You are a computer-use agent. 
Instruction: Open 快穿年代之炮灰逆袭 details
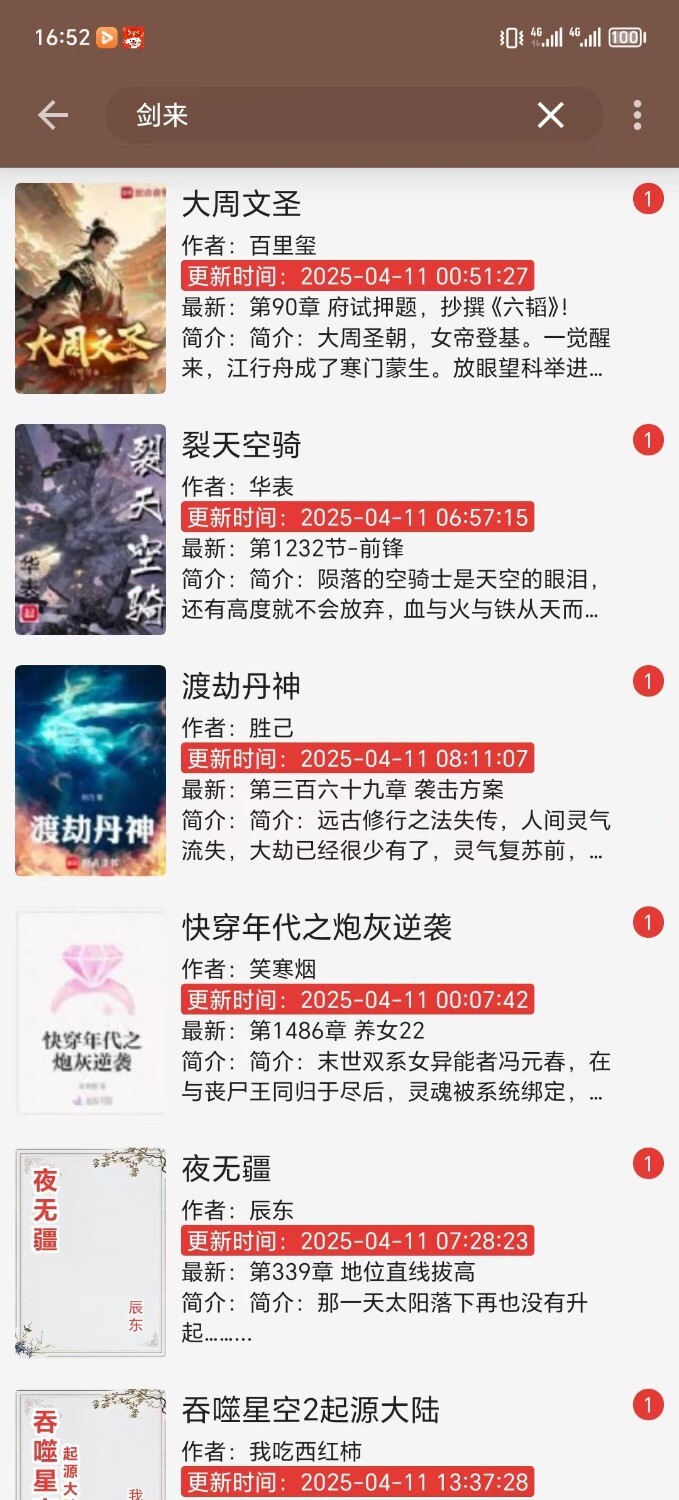pyautogui.click(x=316, y=928)
